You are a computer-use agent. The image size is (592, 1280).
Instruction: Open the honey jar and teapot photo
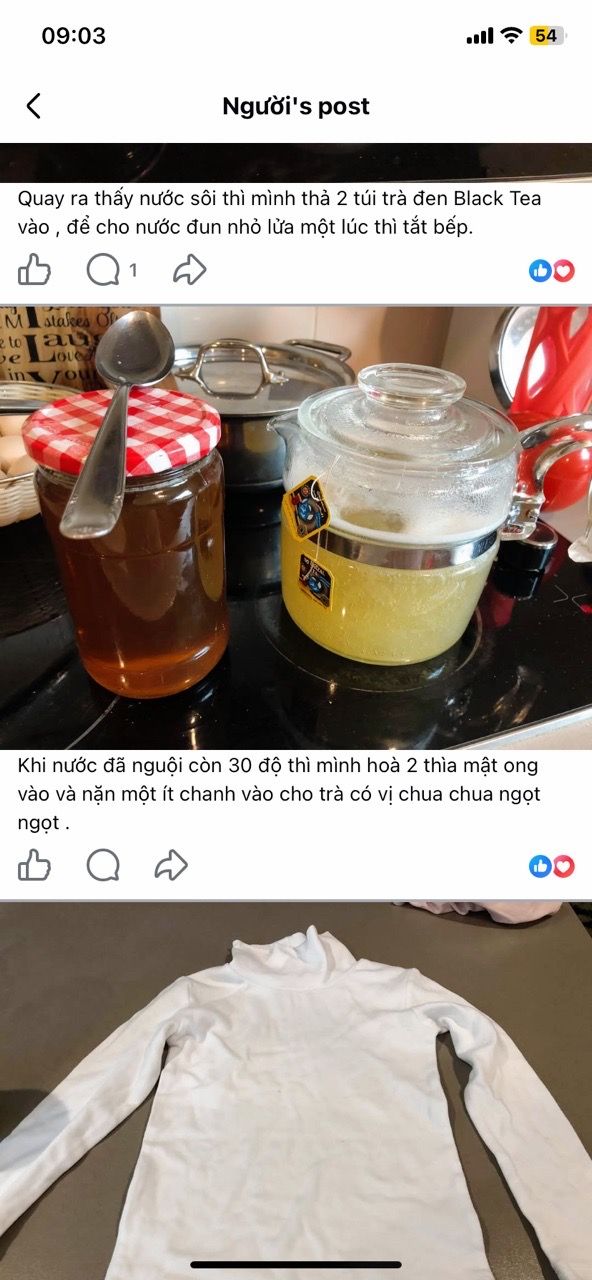296,527
